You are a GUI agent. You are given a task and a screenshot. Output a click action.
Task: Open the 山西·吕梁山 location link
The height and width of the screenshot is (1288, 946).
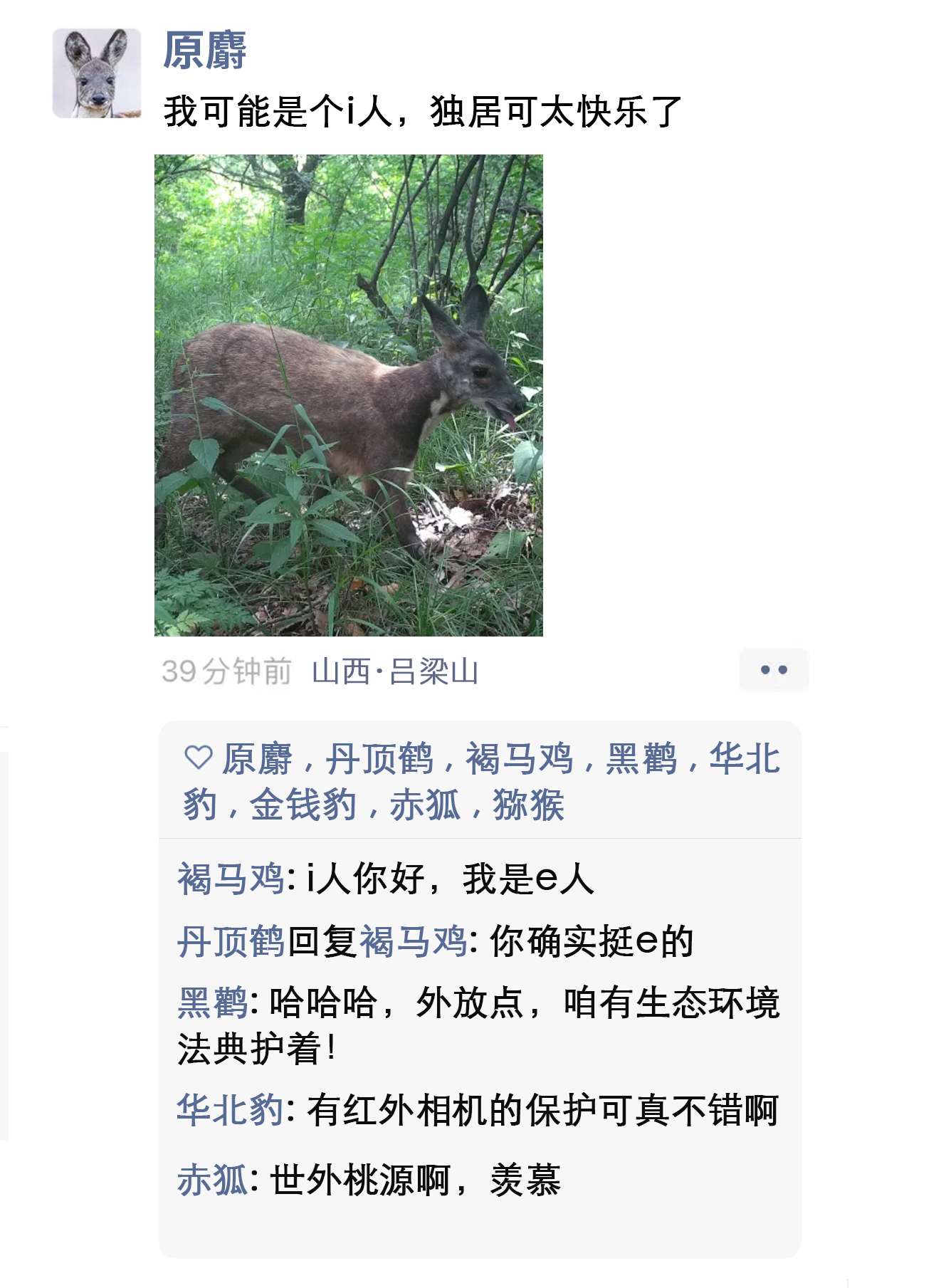coord(395,671)
